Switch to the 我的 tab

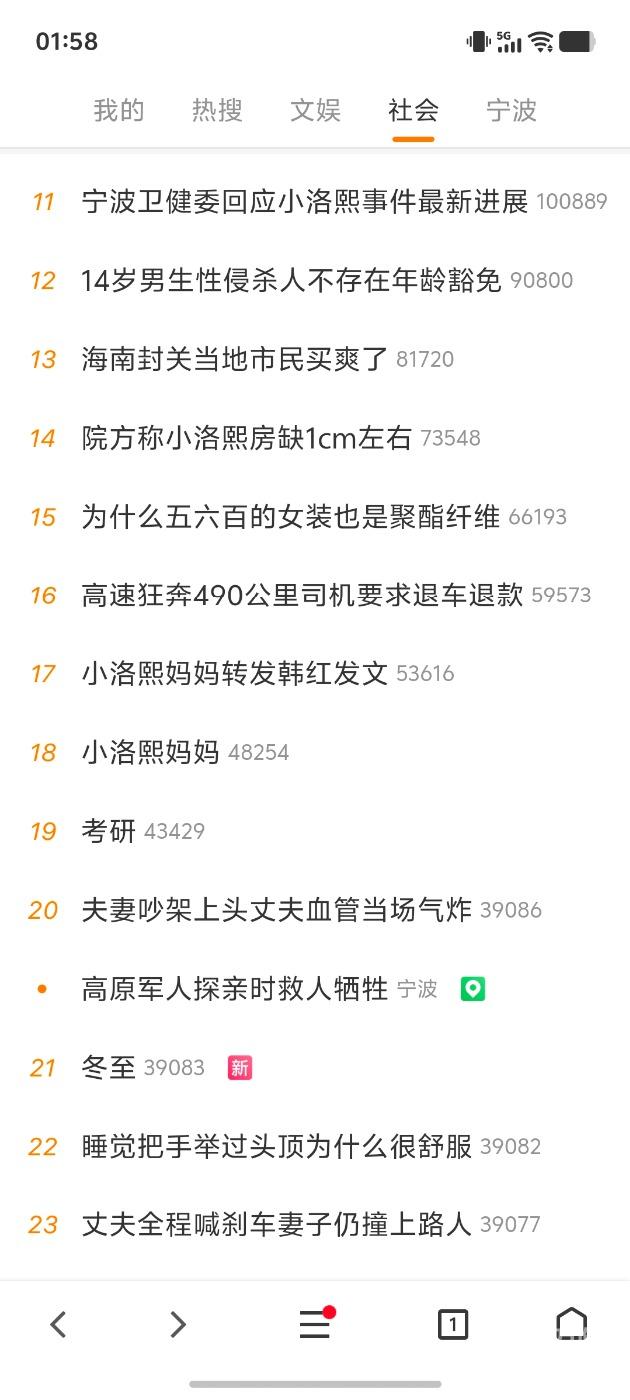(119, 110)
